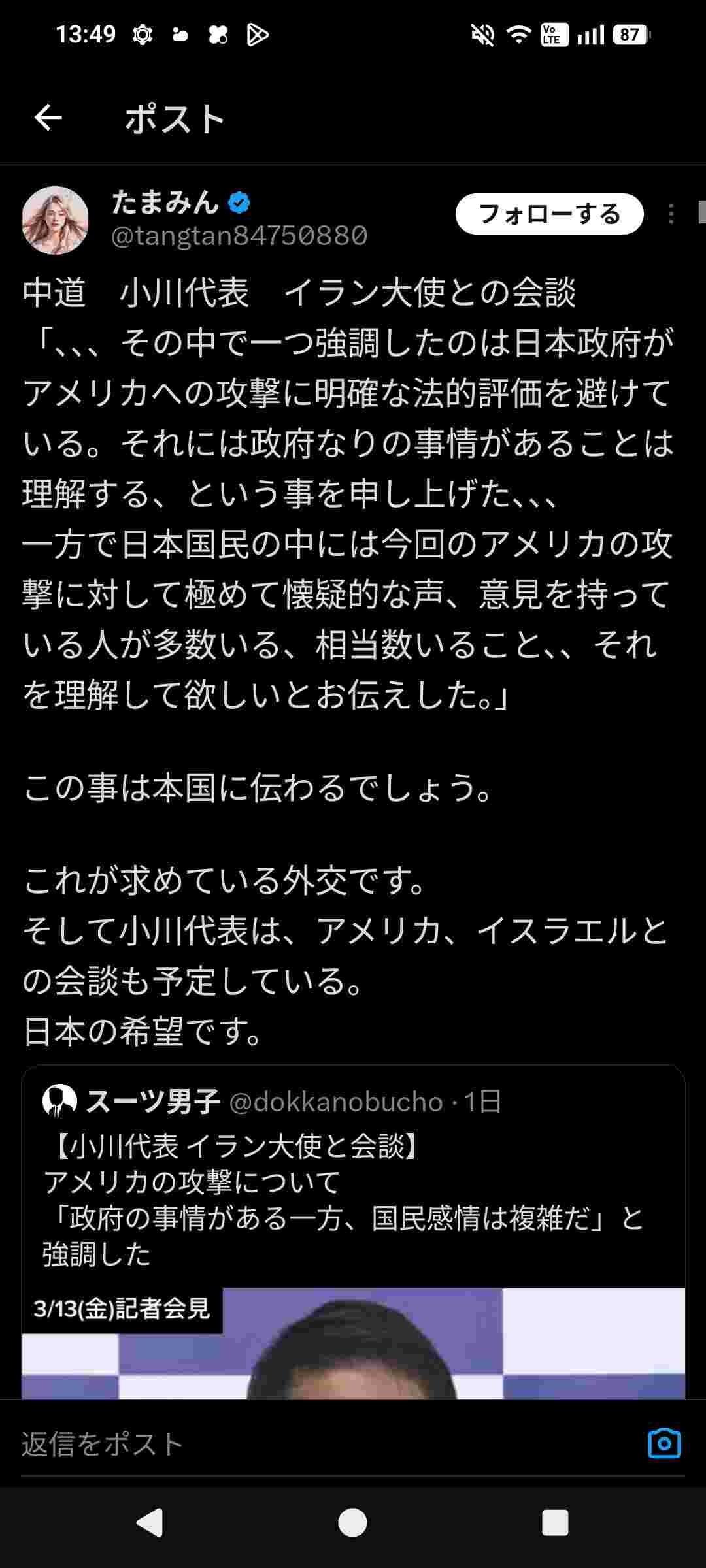
Task: Go back using the top arrow
Action: click(48, 118)
